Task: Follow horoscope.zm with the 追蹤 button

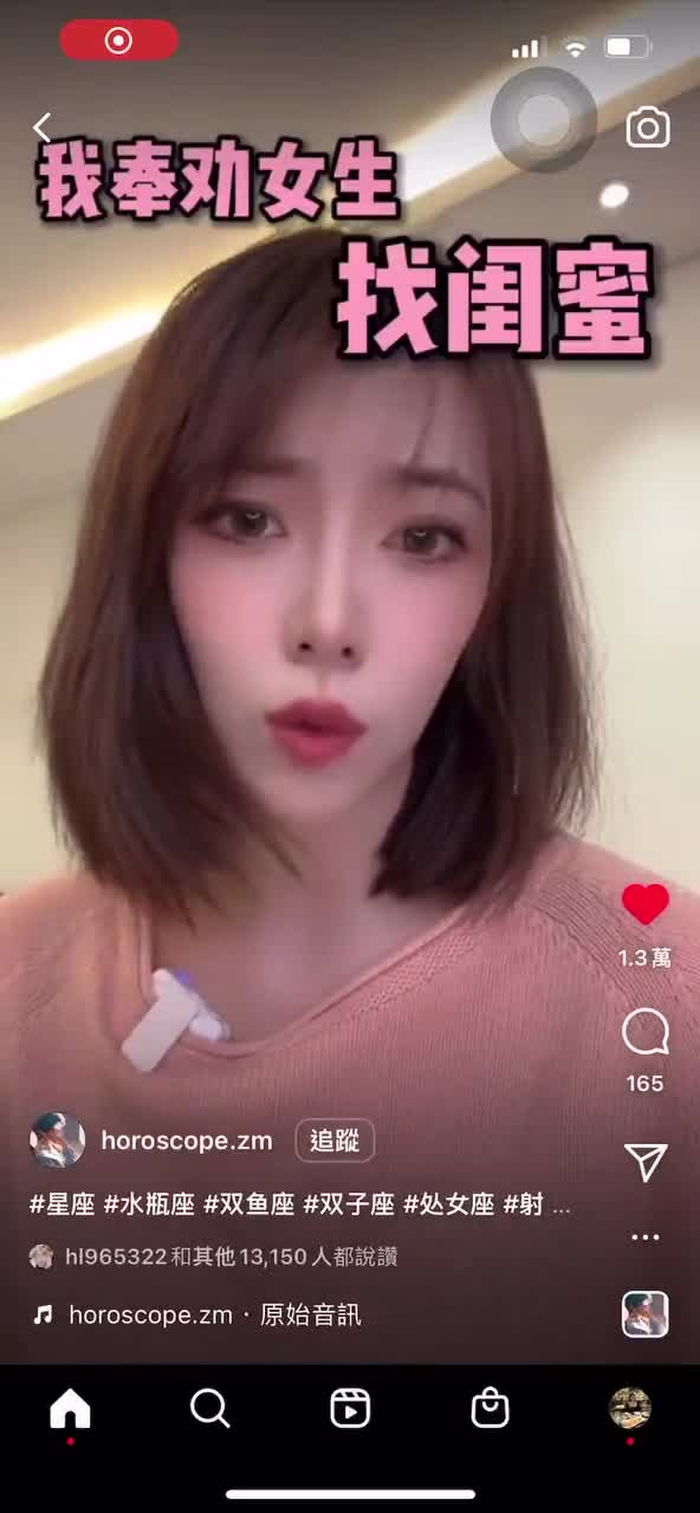Action: coord(335,1141)
